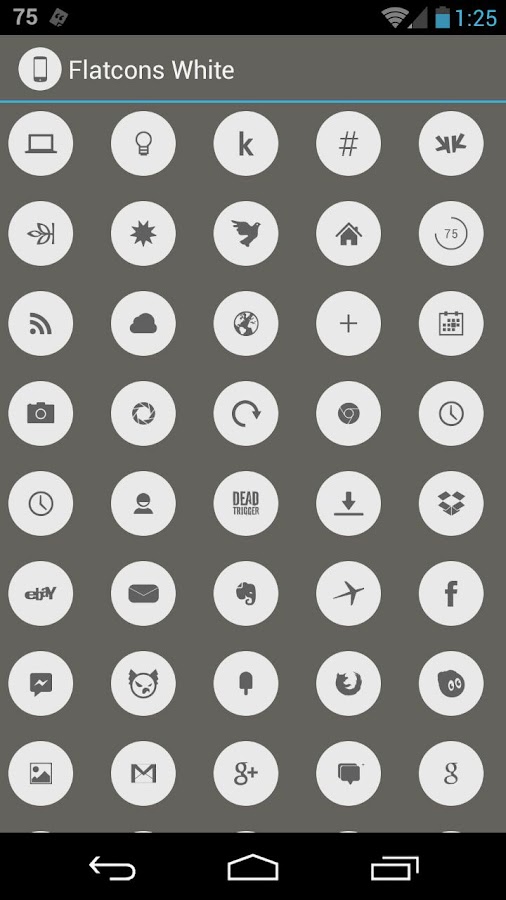
Task: Choose the Dead Trigger icon
Action: coord(246,503)
